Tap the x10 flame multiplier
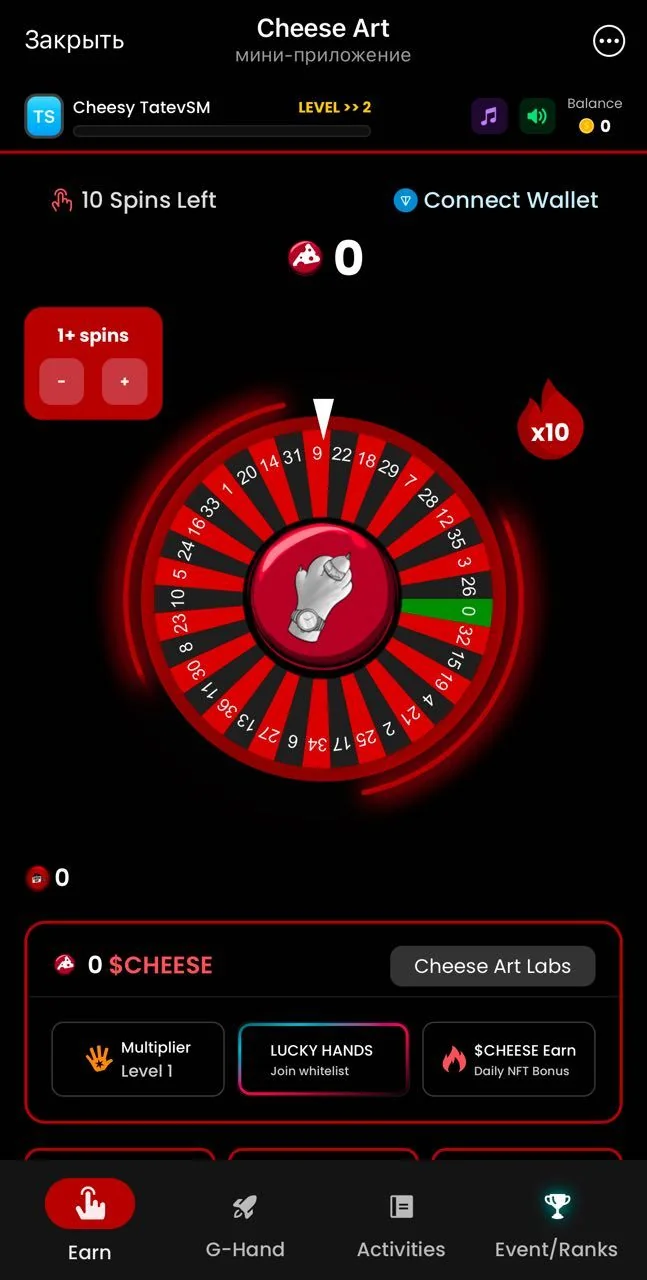Screen dimensions: 647x1280 (550, 424)
